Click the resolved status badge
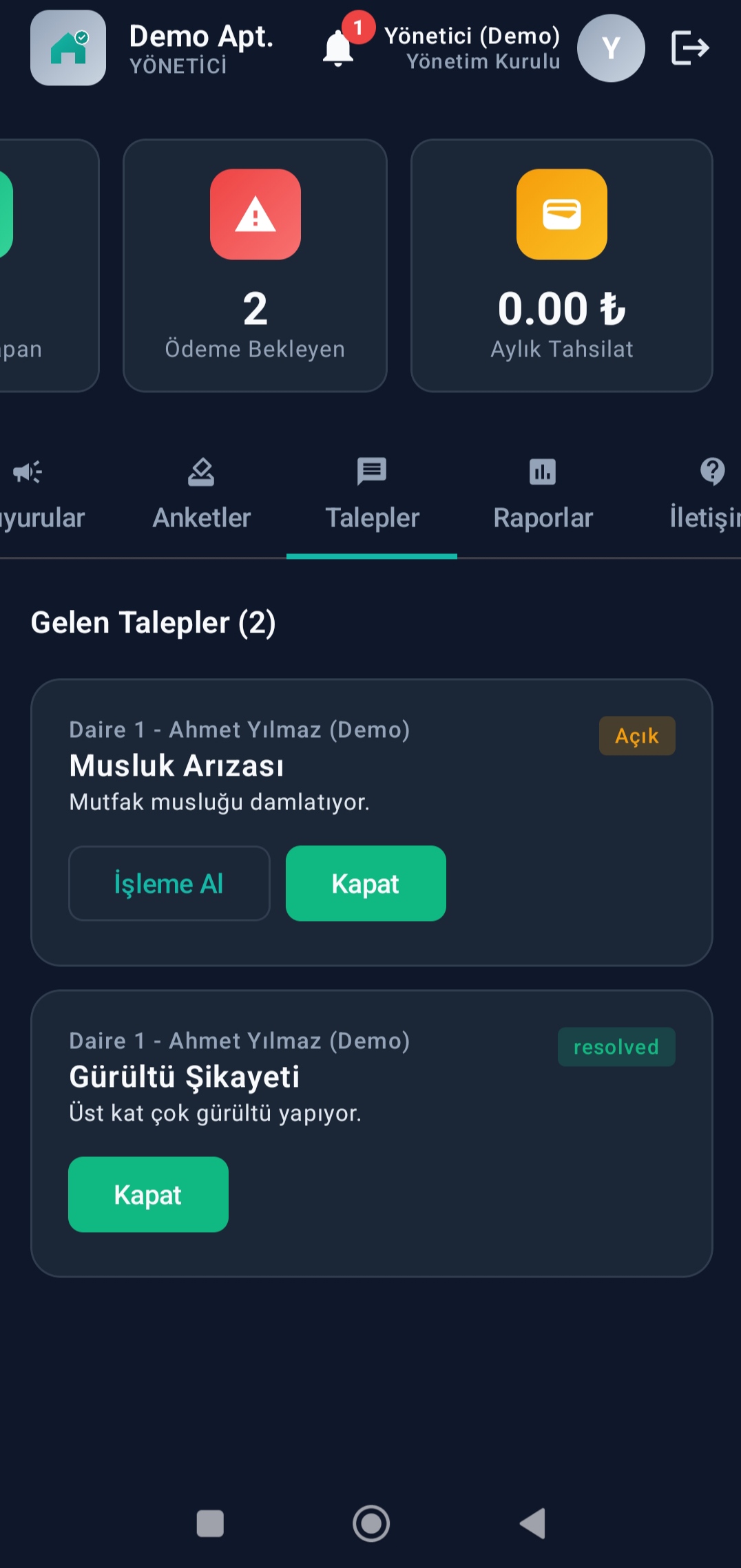This screenshot has width=741, height=1568. tap(616, 1046)
